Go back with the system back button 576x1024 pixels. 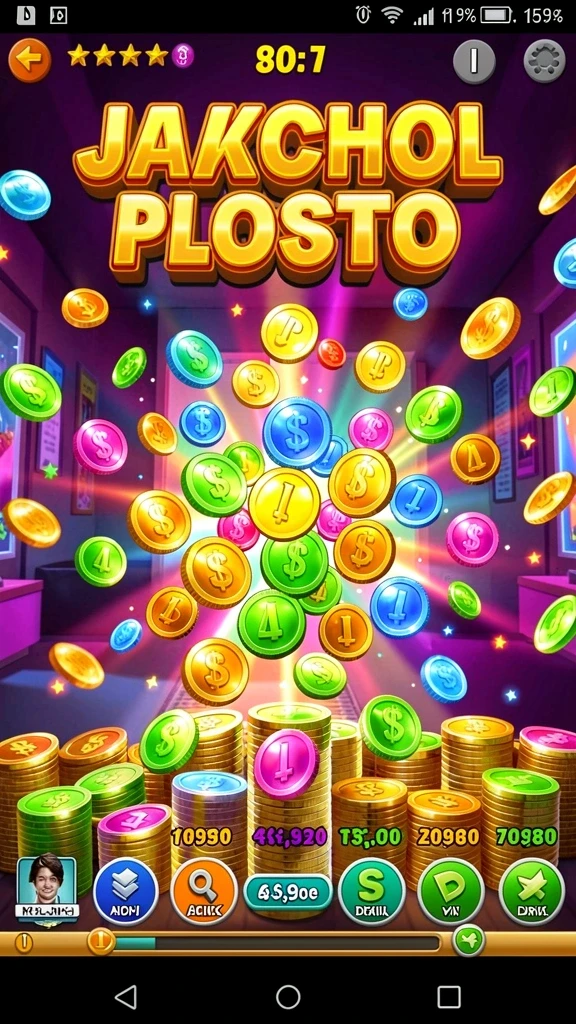point(125,997)
